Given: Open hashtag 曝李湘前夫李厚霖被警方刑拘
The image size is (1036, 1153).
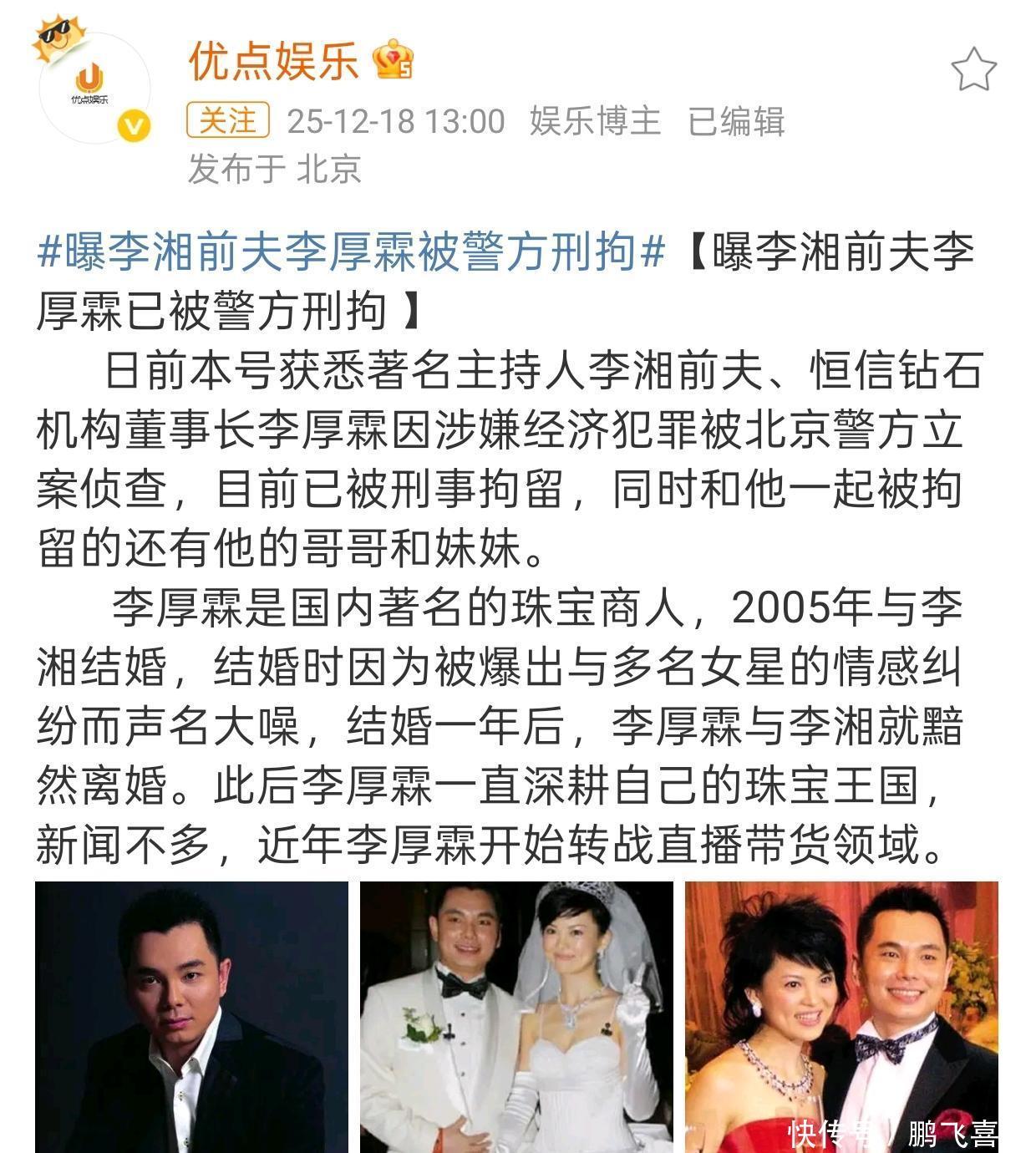Looking at the screenshot, I should pyautogui.click(x=351, y=251).
